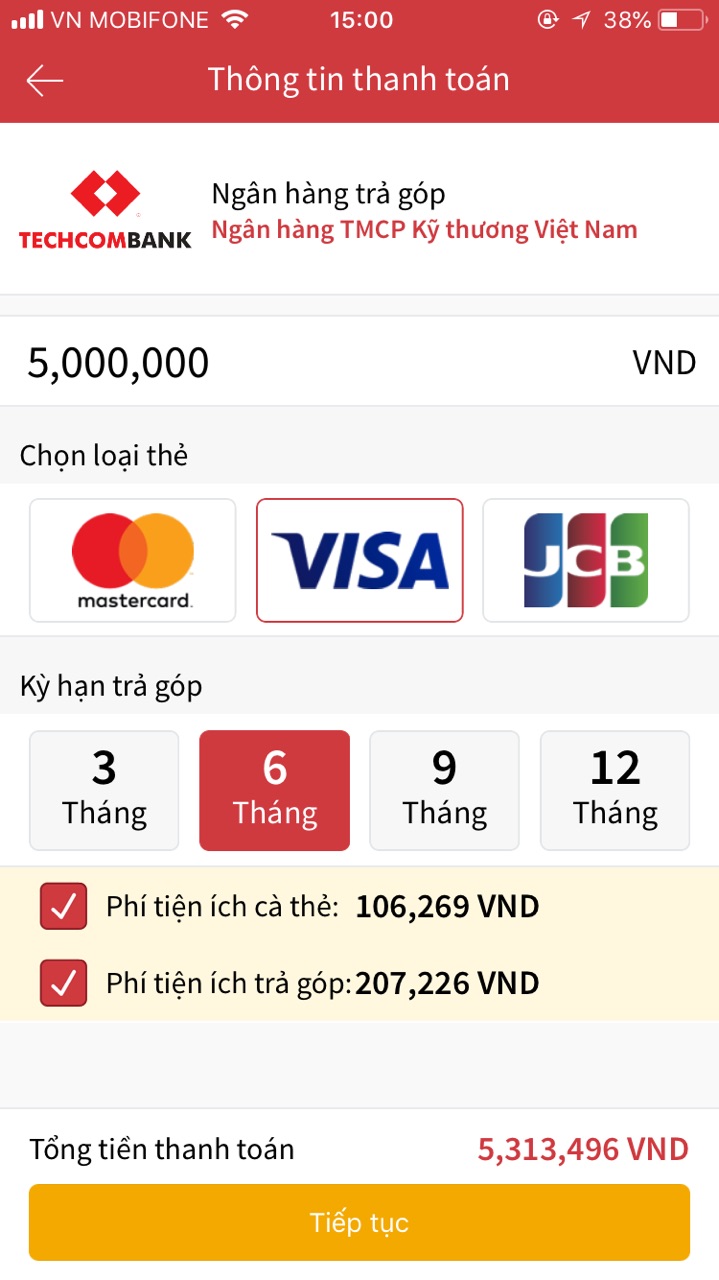Pick the JCB card type
Screen dimensions: 719x1280
[586, 560]
